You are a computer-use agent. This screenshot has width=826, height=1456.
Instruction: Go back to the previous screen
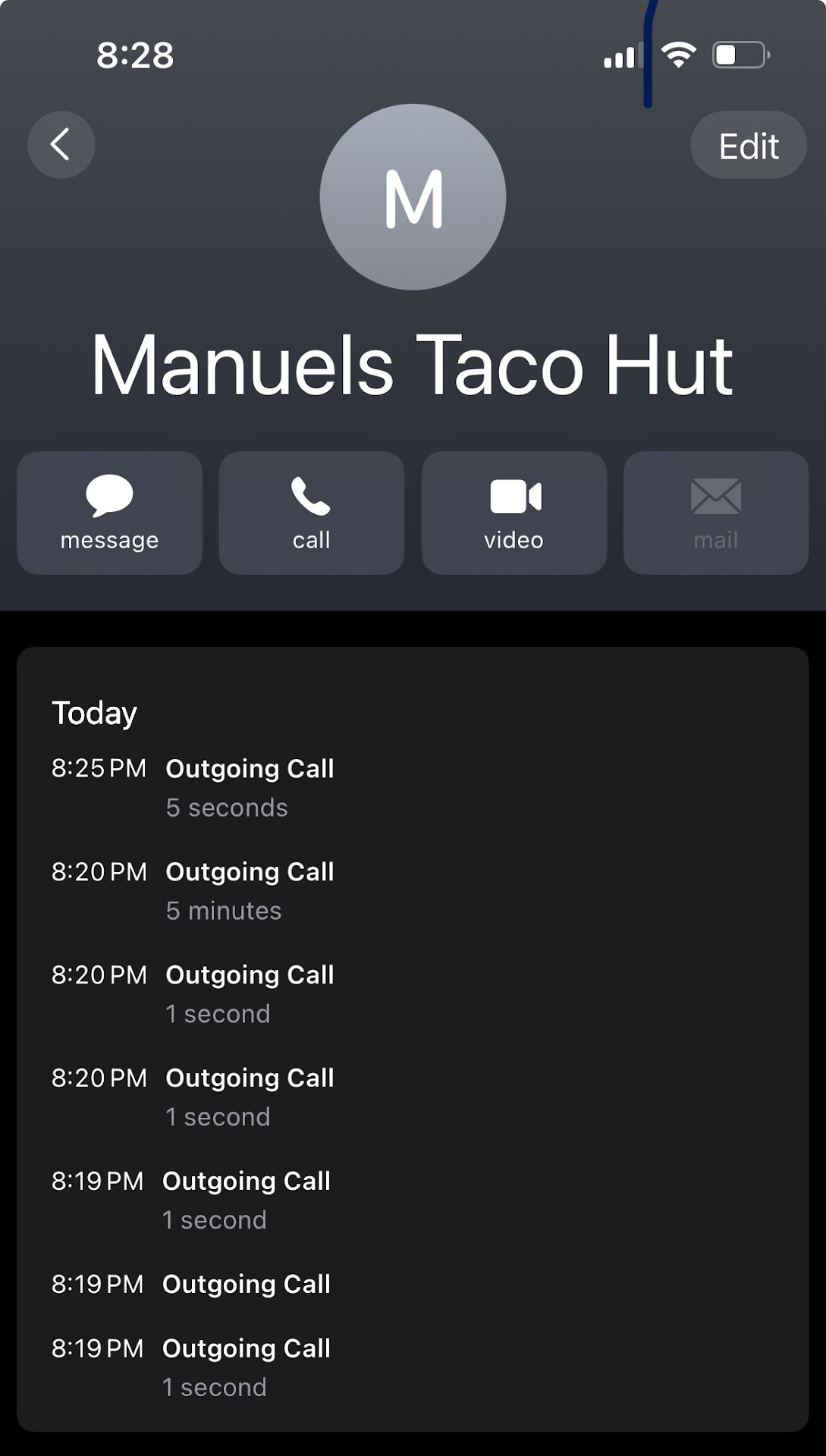(x=61, y=145)
